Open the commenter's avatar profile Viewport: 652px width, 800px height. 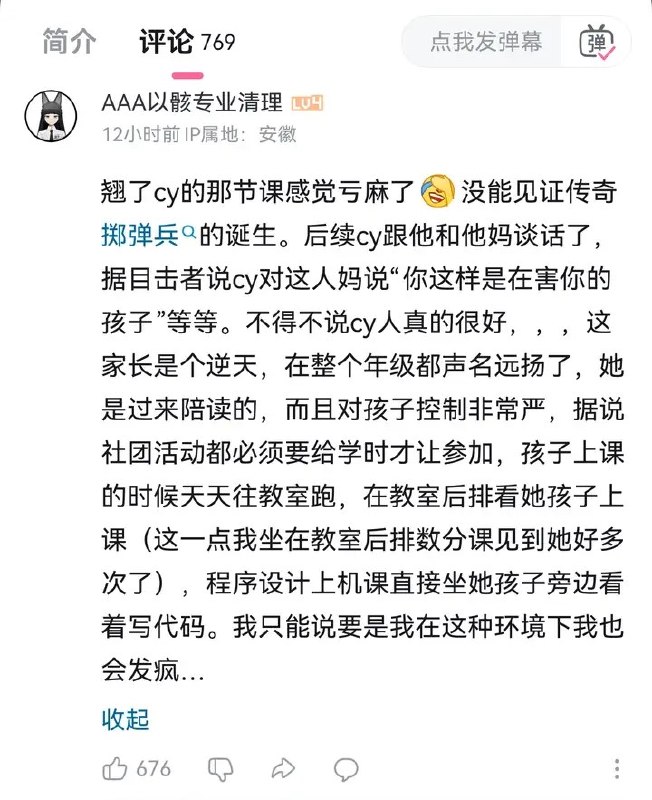(53, 117)
